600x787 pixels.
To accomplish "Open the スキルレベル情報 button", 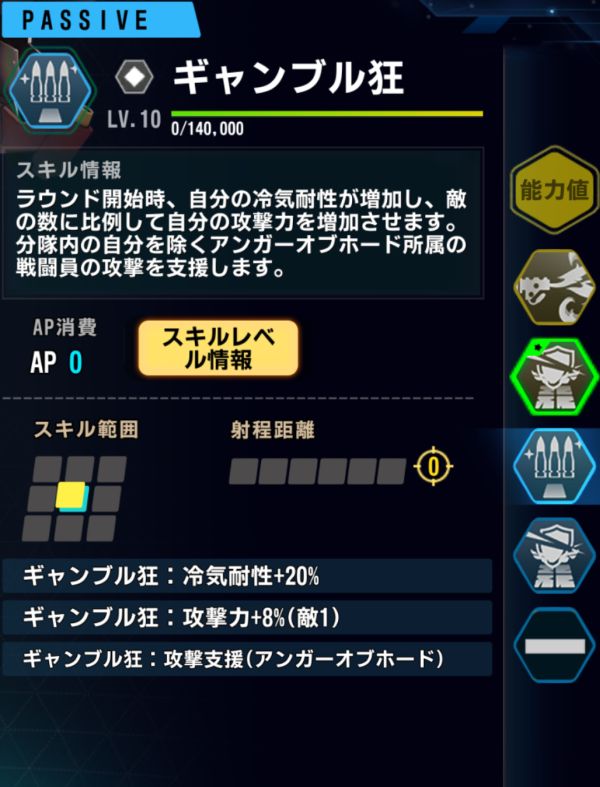I will (x=218, y=347).
